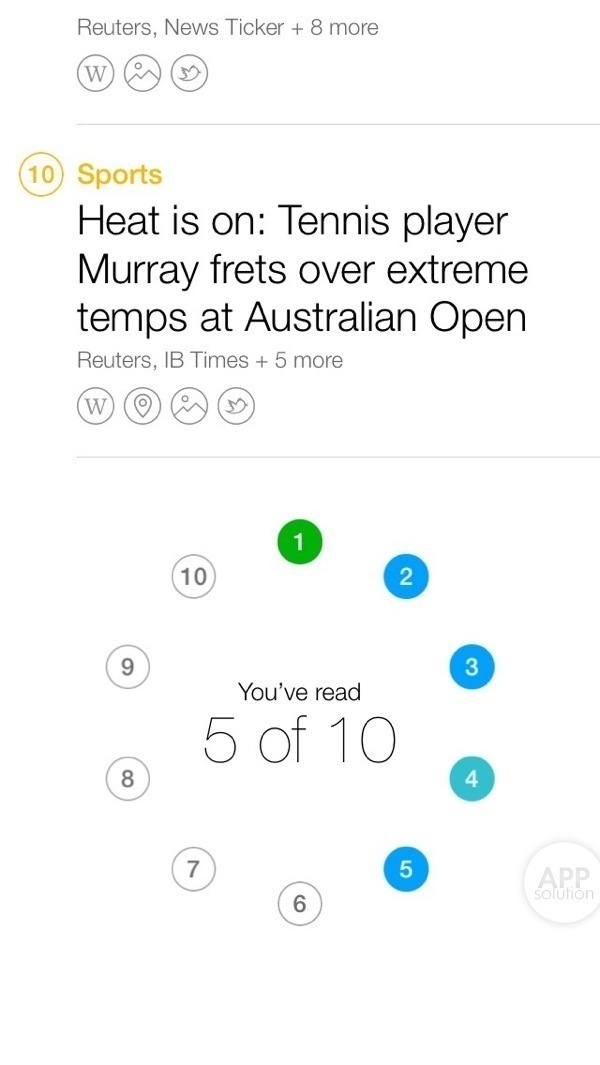600x1065 pixels.
Task: Open Twitter icon under Reuters, News Ticker story
Action: tap(189, 73)
